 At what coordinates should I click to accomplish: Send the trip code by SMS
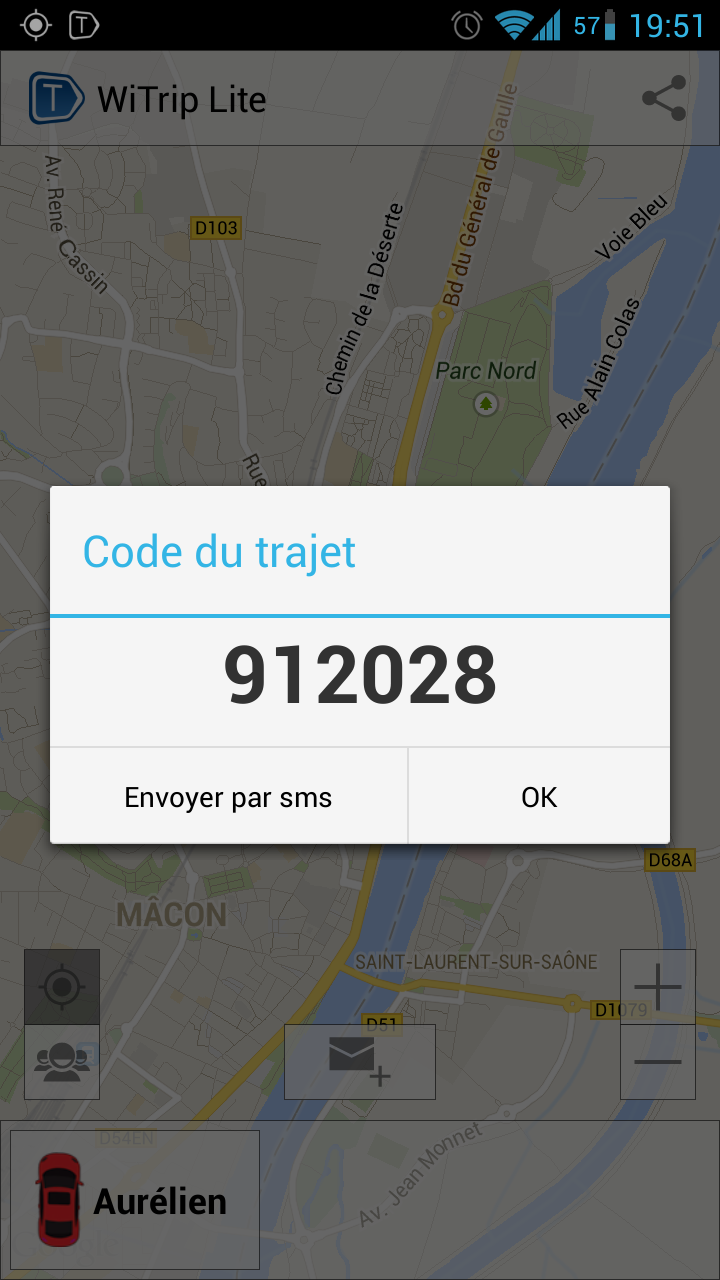point(228,797)
